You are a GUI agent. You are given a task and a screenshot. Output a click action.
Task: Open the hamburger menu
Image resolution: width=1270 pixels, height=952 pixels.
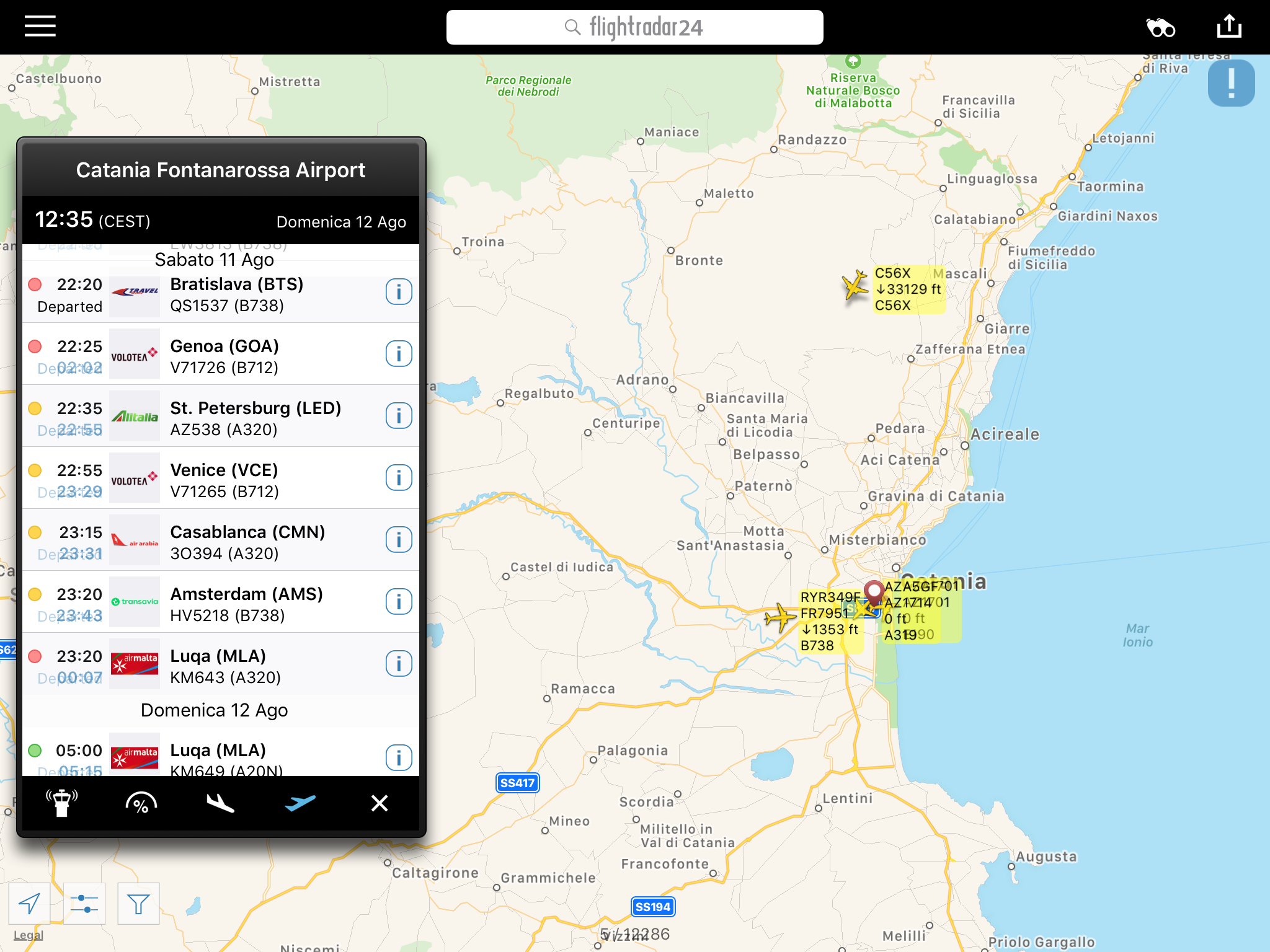click(40, 27)
